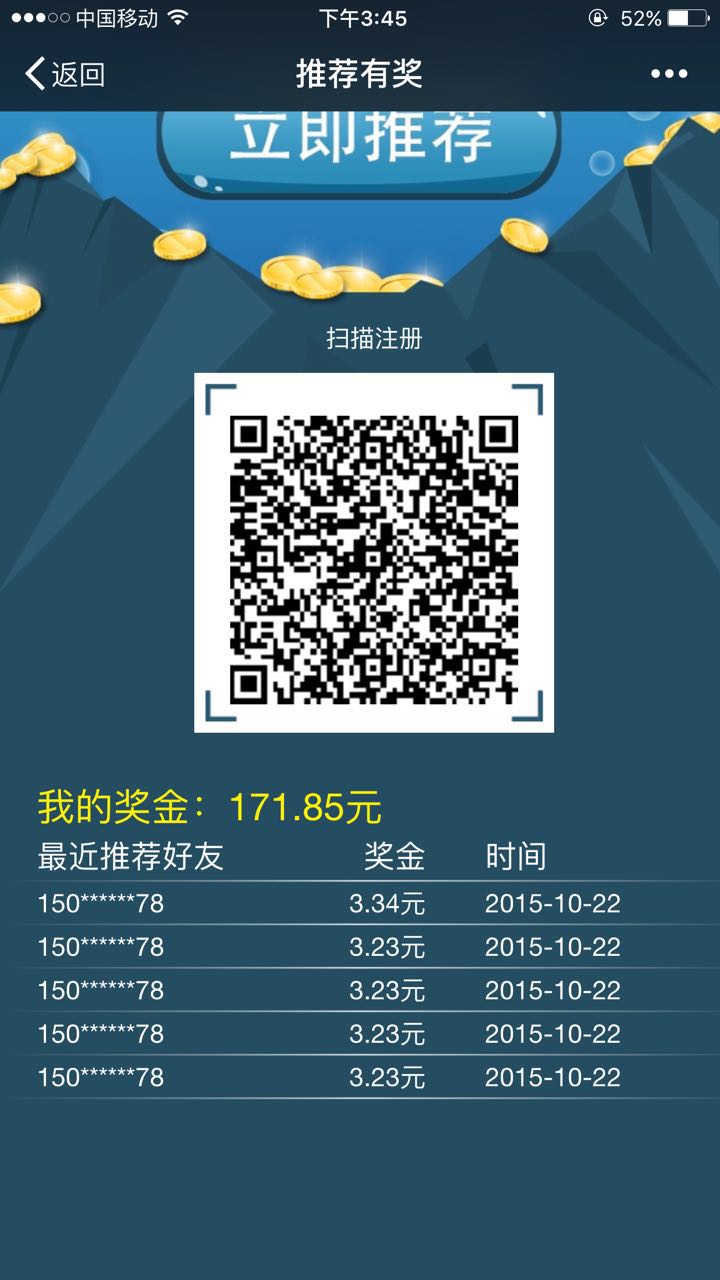Open the three-dot overflow menu
The image size is (720, 1280).
(669, 74)
